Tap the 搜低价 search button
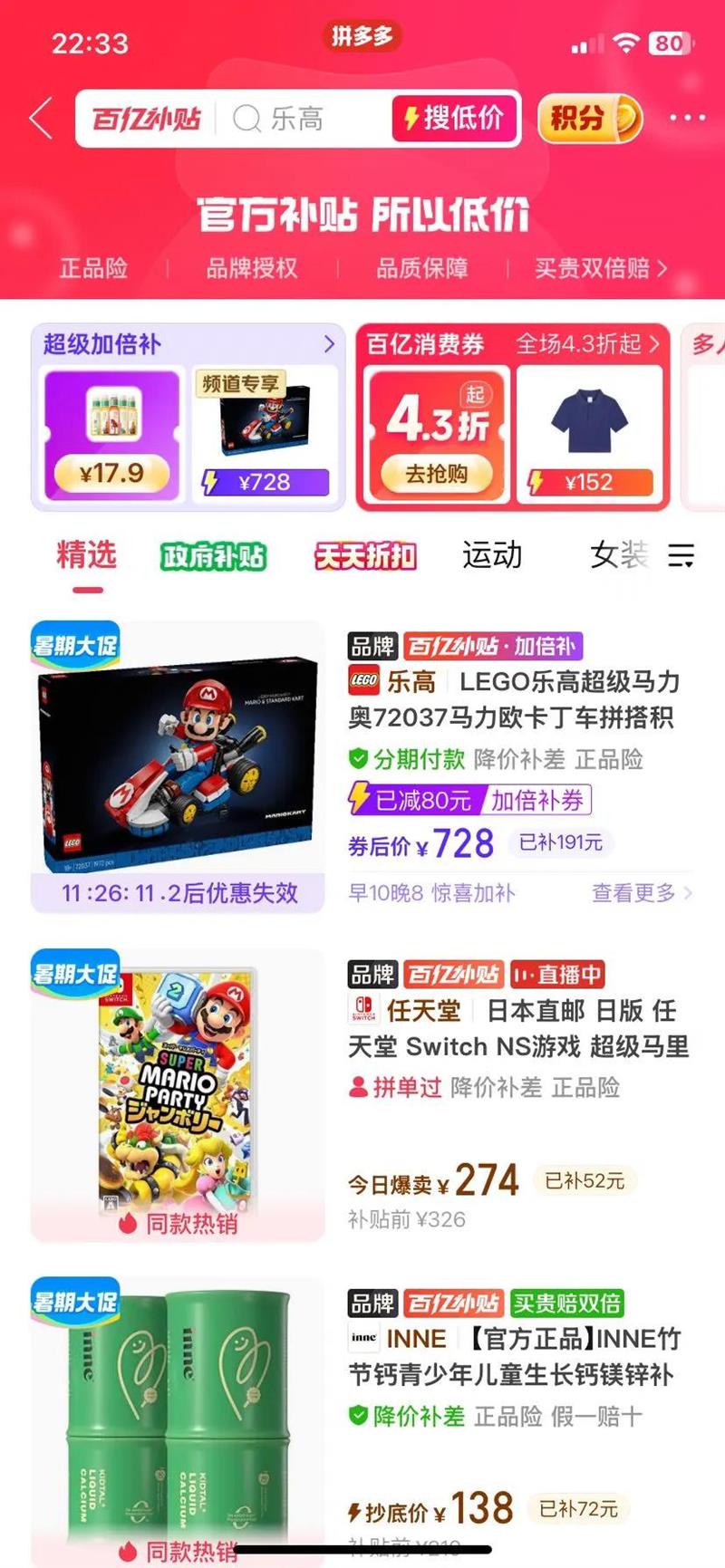725x1568 pixels. click(454, 119)
